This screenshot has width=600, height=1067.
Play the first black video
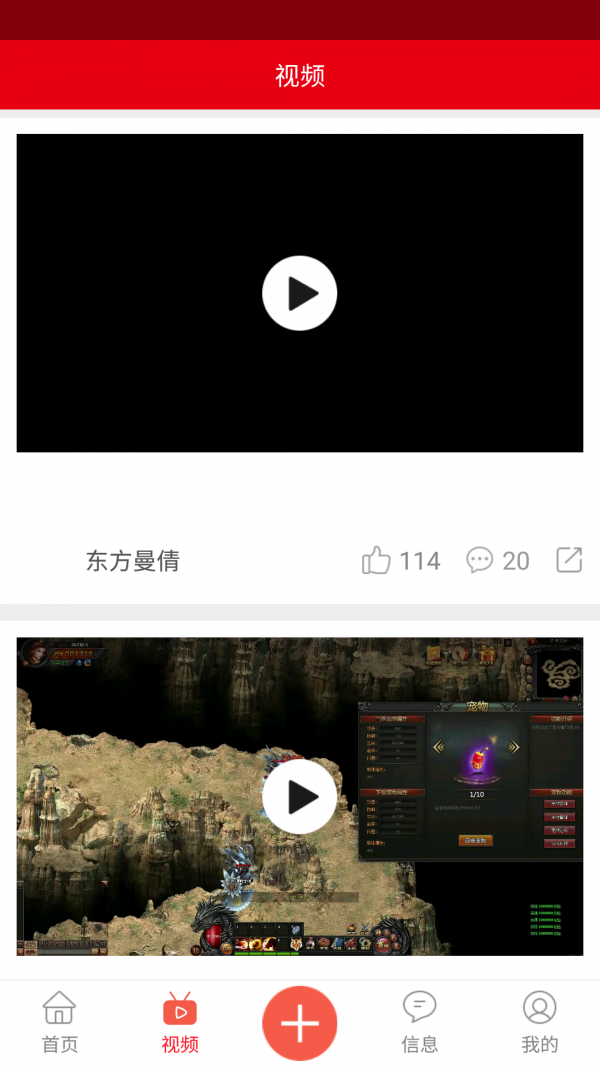(x=299, y=293)
